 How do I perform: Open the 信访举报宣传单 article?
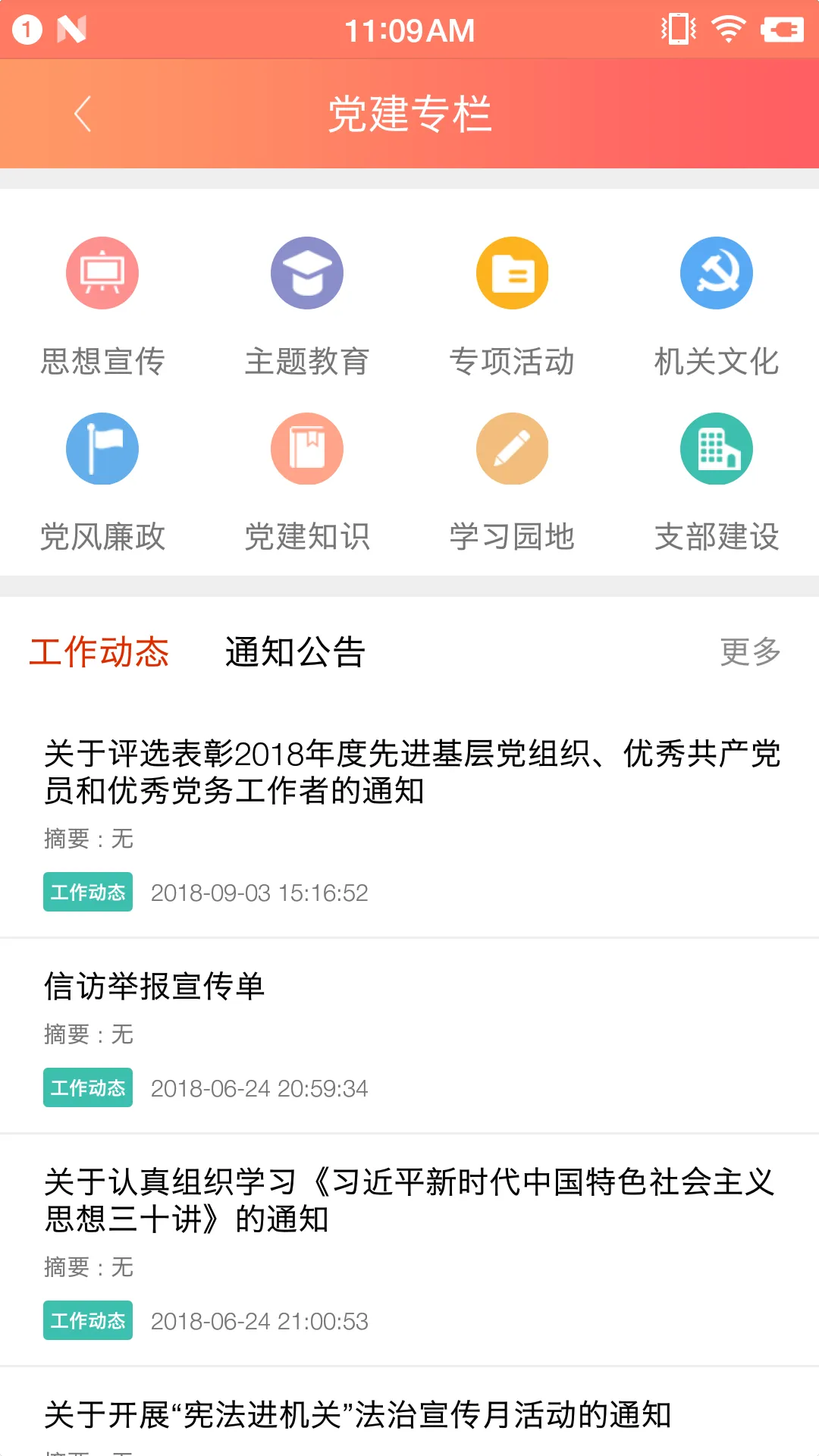(155, 987)
